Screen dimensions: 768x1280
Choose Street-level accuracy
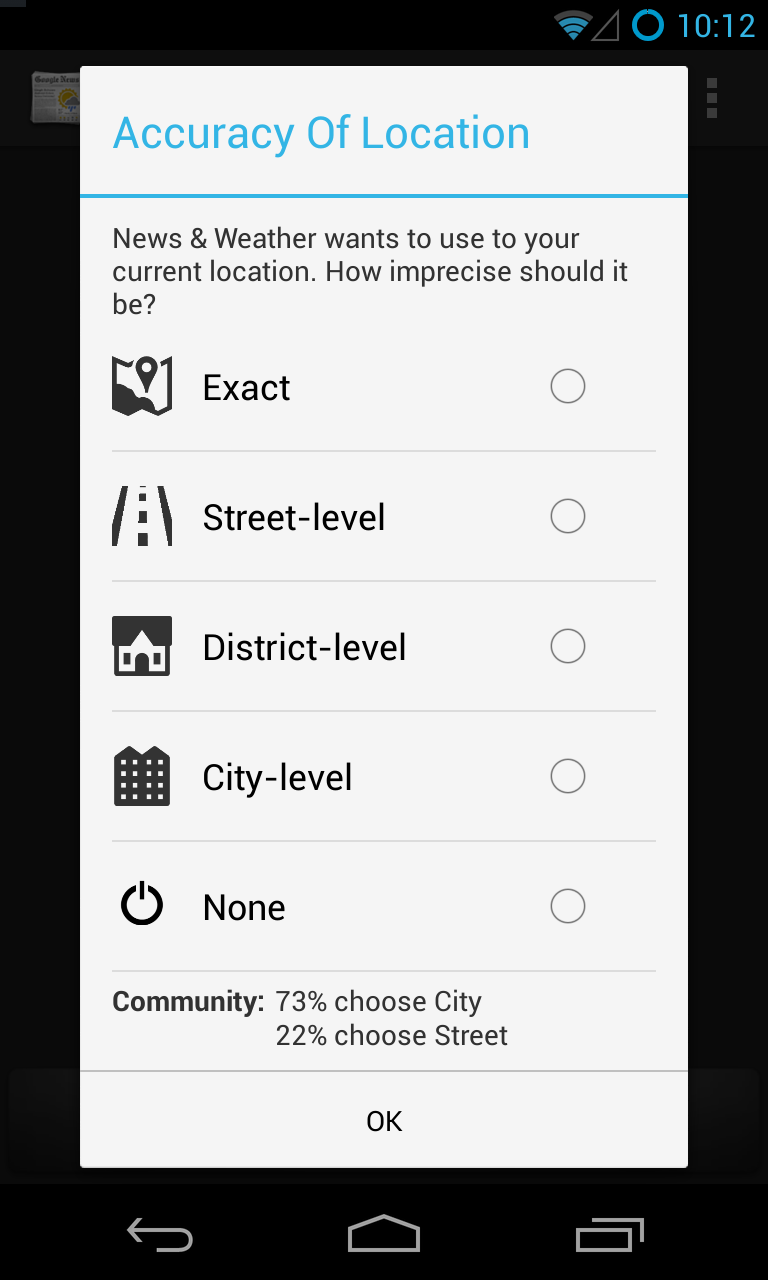click(567, 517)
